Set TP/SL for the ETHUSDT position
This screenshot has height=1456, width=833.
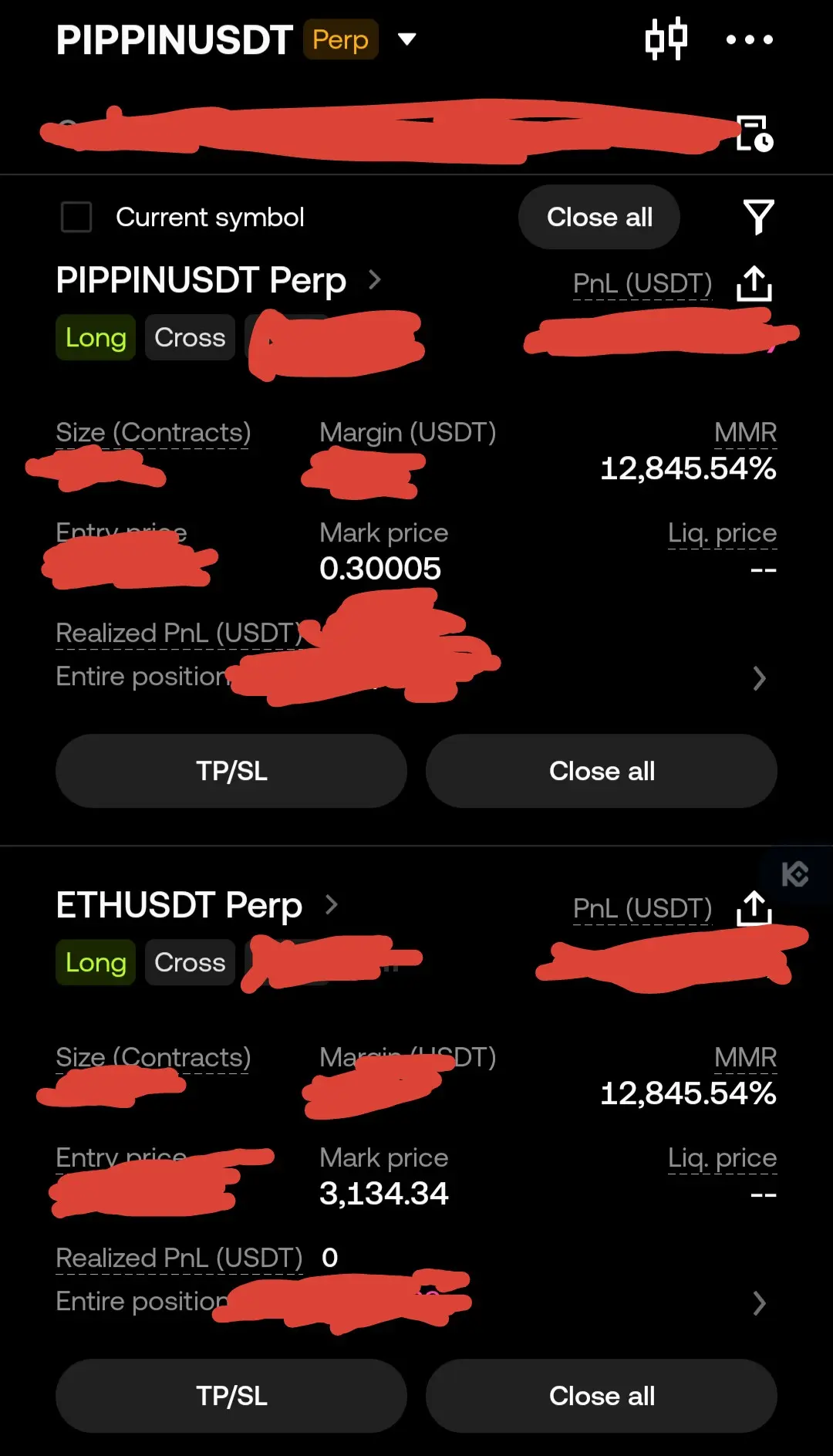click(x=231, y=1396)
